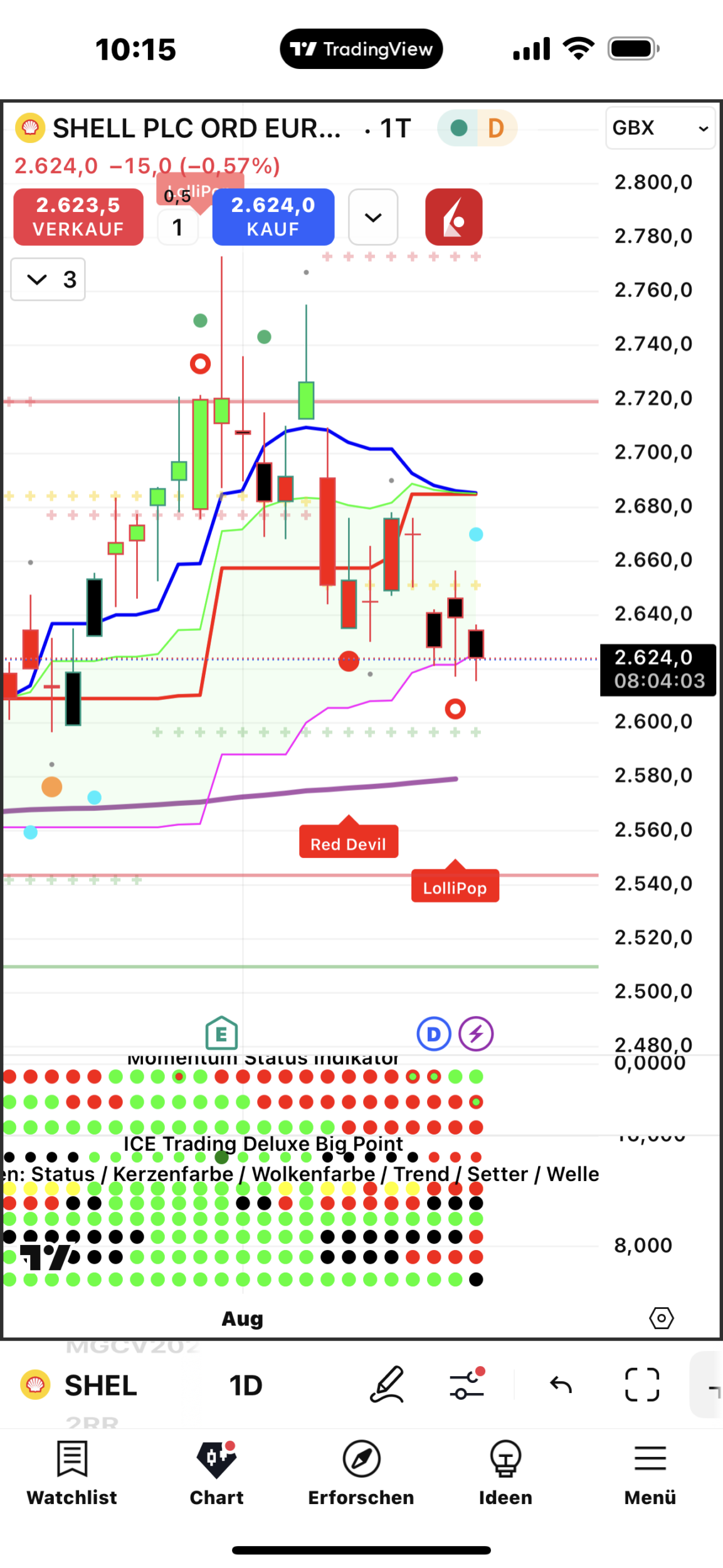
Task: Open the Menü tab
Action: point(650,1473)
